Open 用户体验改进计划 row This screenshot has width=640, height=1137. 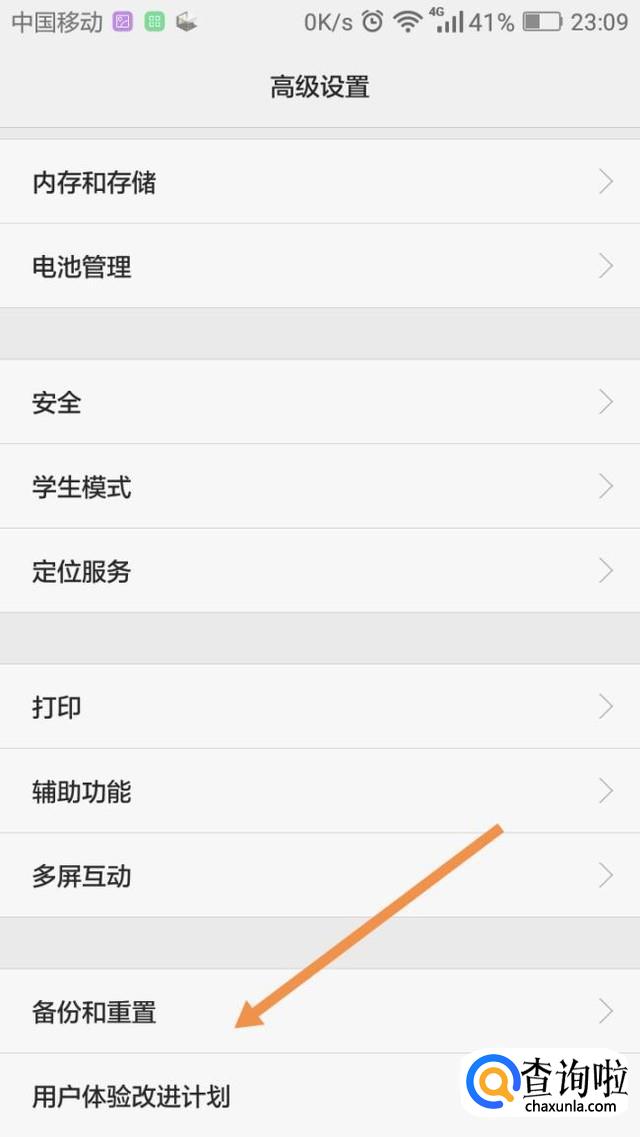(320, 1095)
